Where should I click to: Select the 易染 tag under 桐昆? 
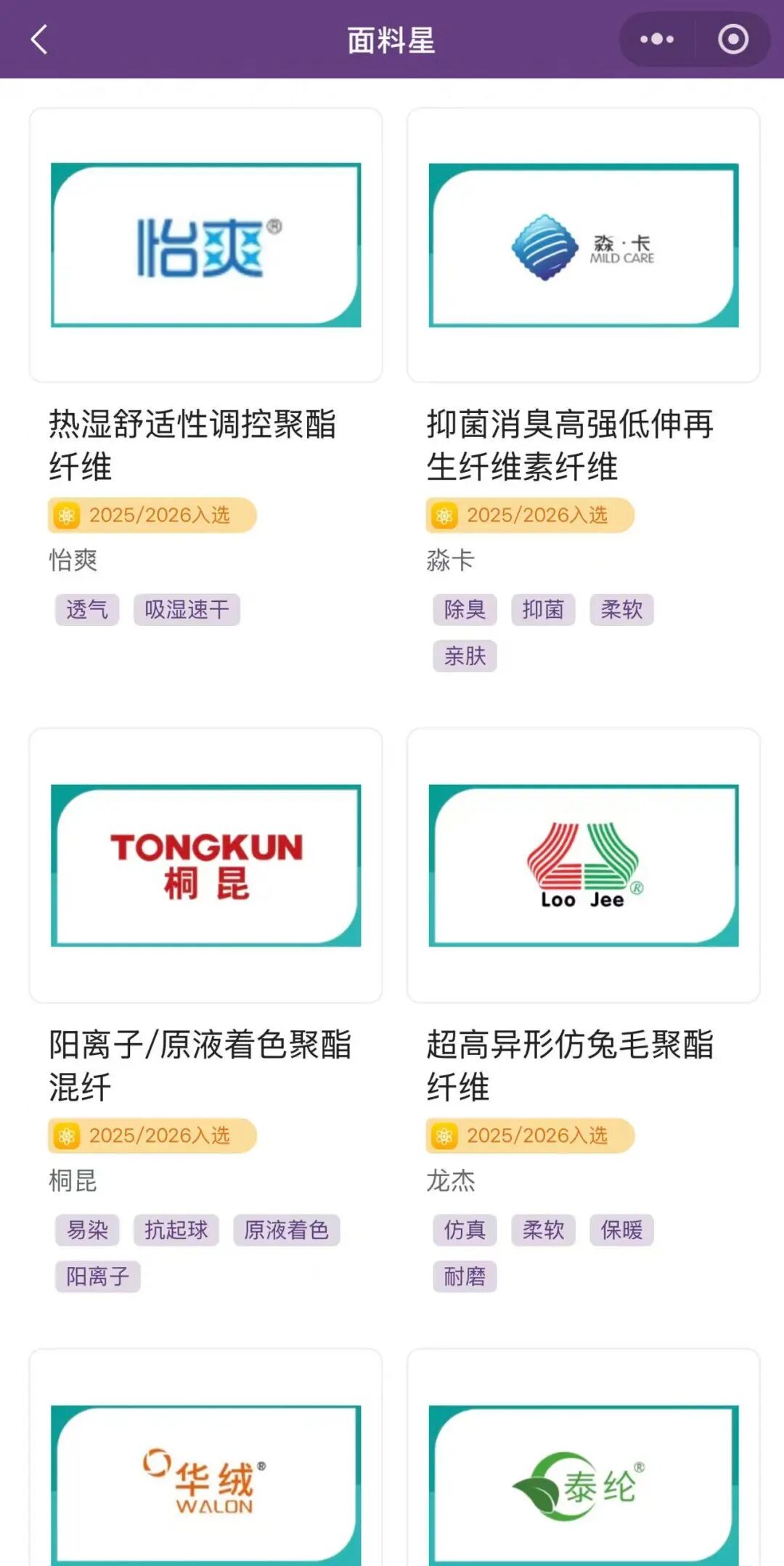[x=87, y=1230]
